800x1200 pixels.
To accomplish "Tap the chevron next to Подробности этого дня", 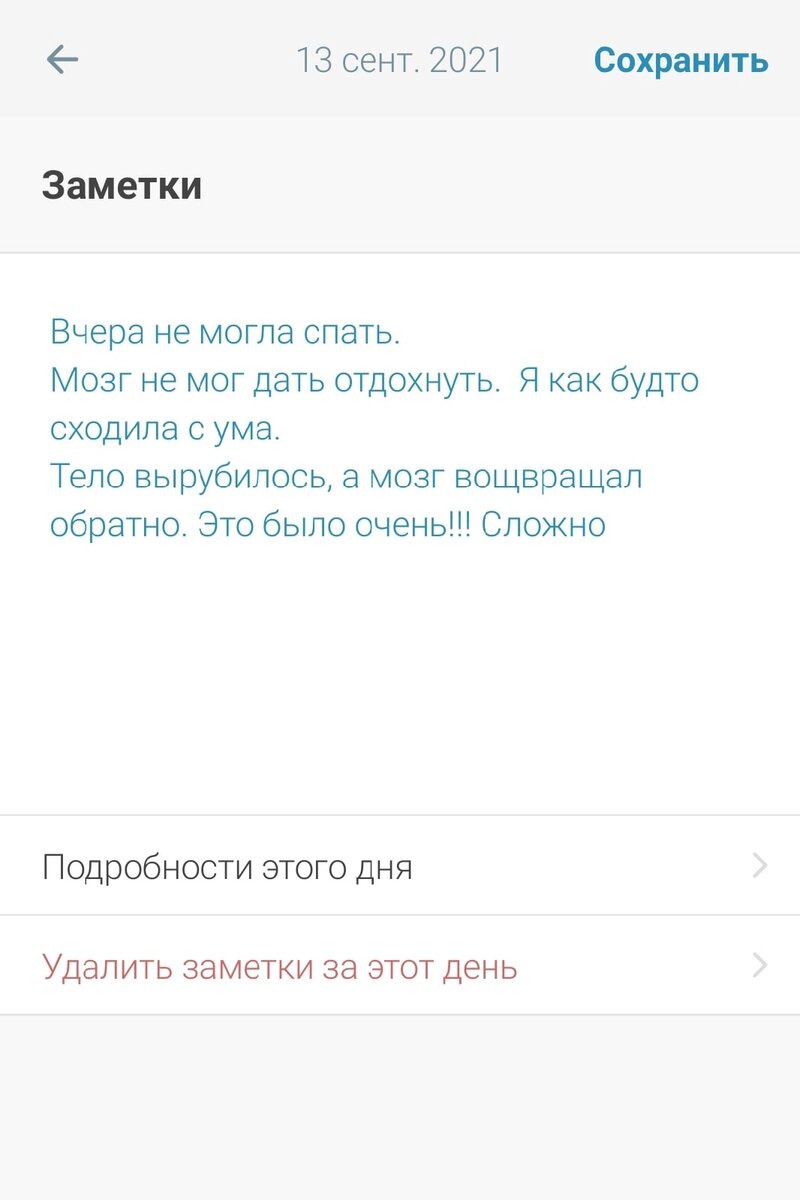I will (763, 866).
